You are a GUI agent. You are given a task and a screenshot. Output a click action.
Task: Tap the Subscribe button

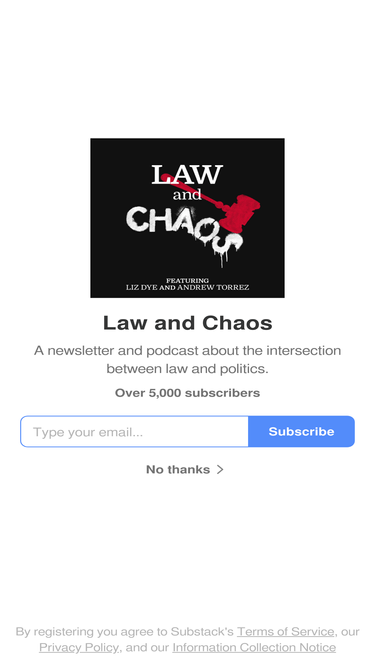301,431
